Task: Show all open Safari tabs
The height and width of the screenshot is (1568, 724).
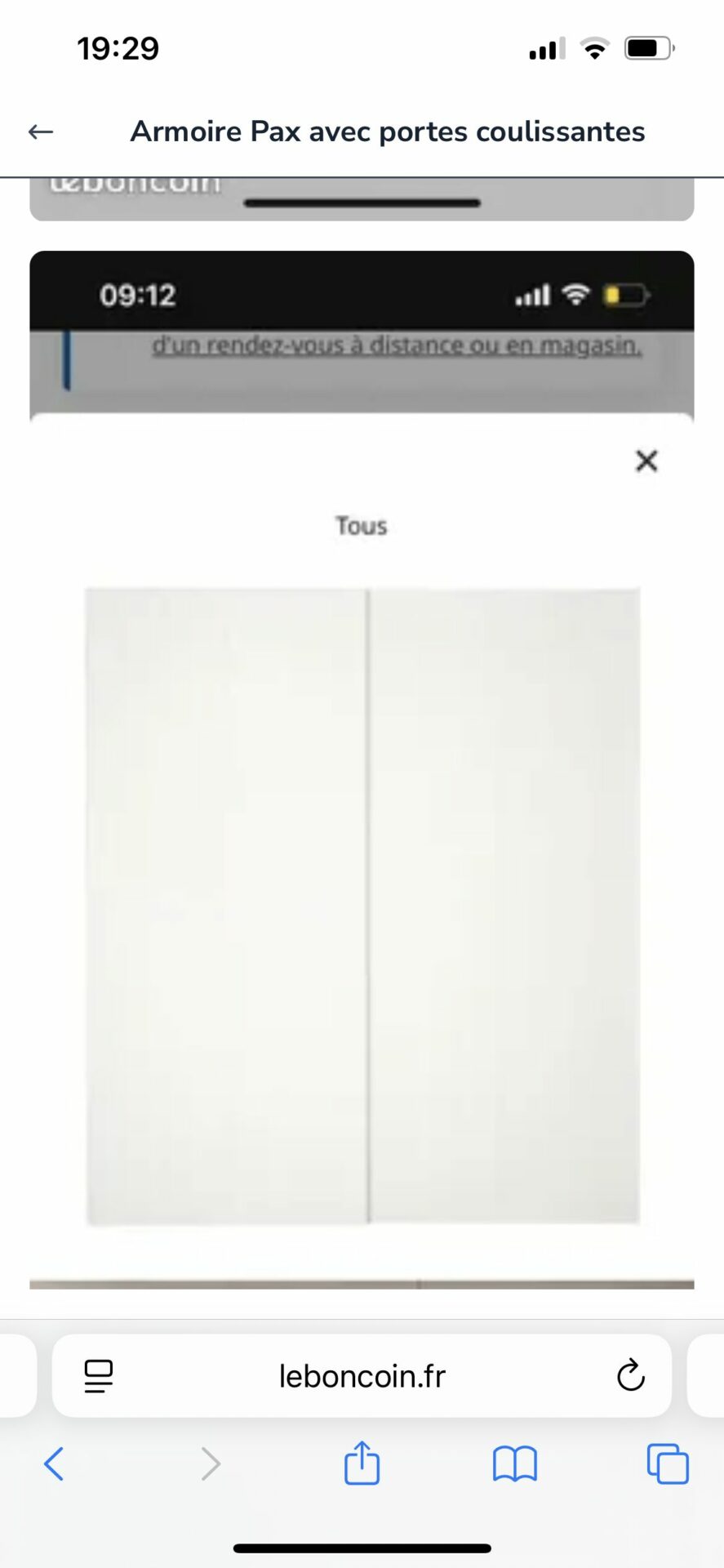Action: coord(668,1463)
